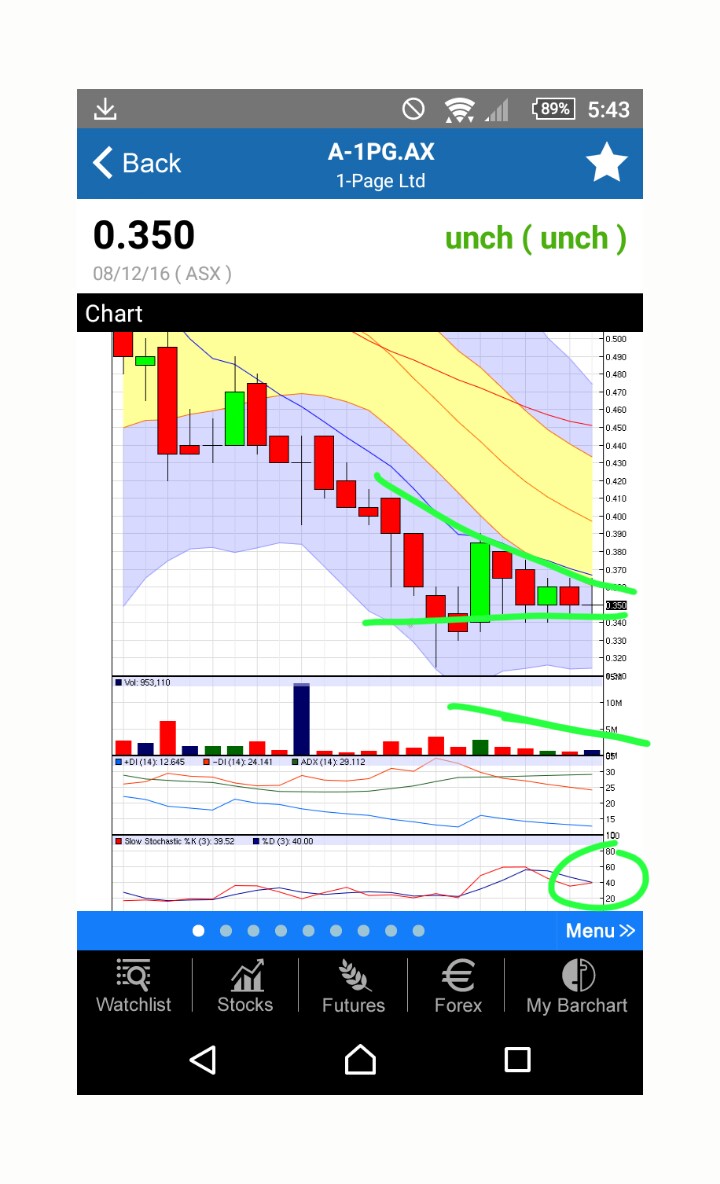Tap the system home button
Image resolution: width=720 pixels, height=1184 pixels.
[x=360, y=1059]
